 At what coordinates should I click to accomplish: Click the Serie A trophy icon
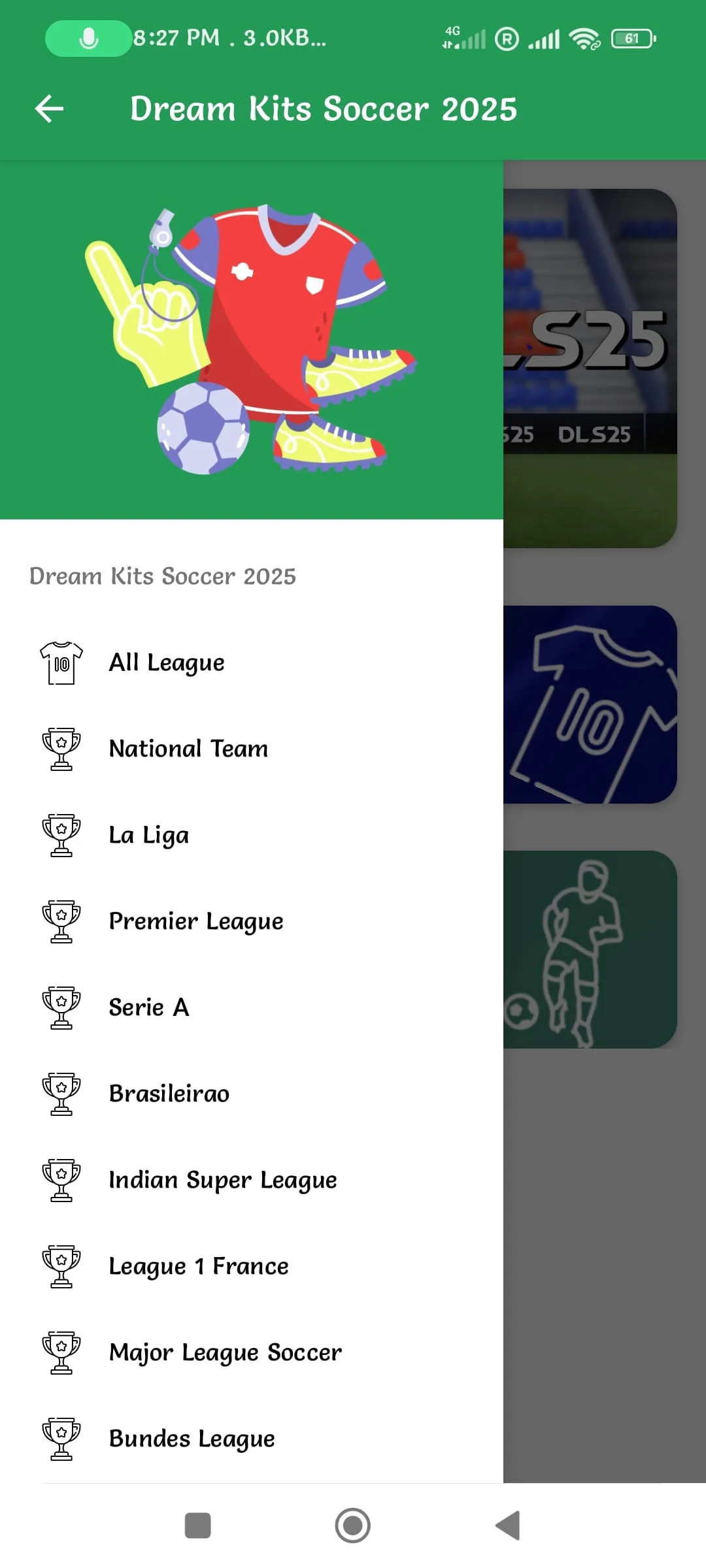tap(61, 1007)
